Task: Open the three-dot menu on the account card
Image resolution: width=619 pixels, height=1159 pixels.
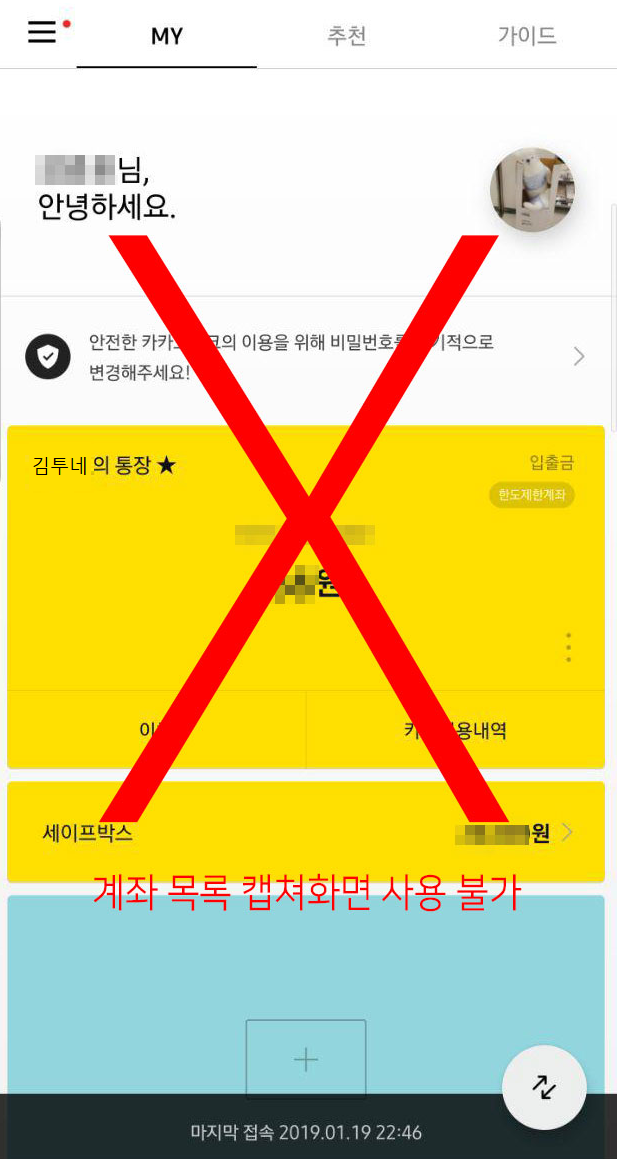Action: [x=568, y=647]
